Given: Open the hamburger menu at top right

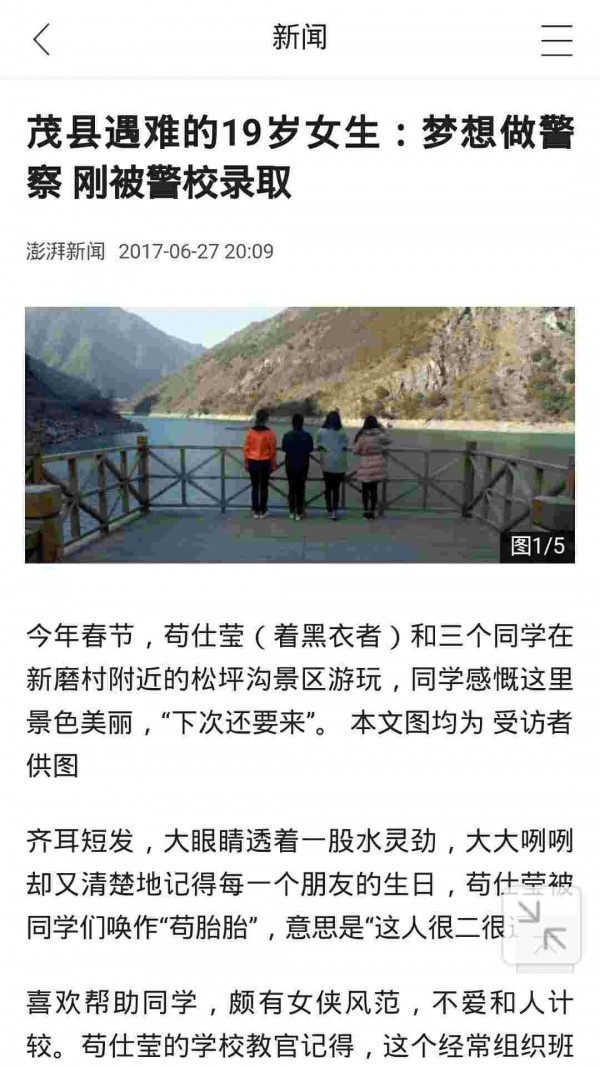Looking at the screenshot, I should tap(556, 39).
